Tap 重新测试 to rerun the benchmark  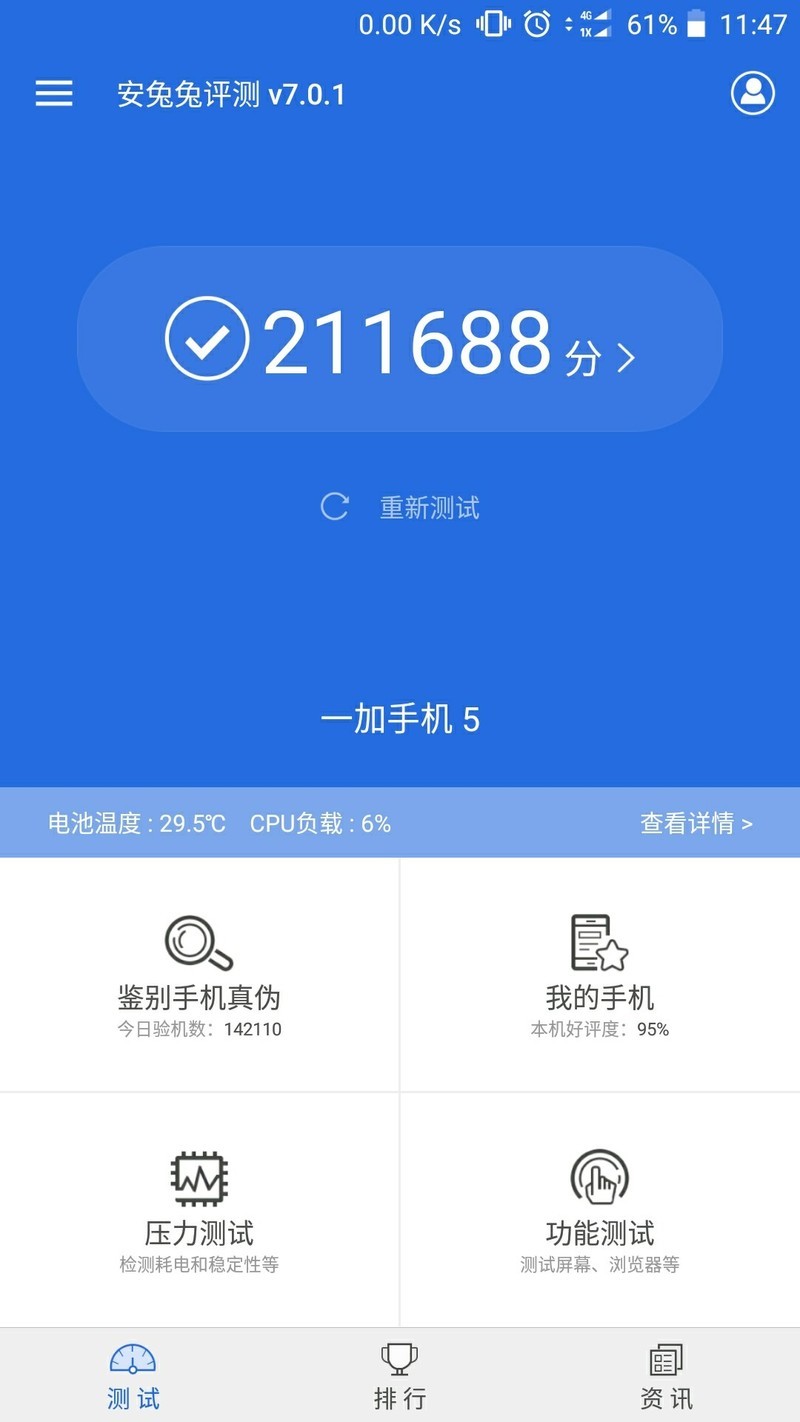[x=402, y=507]
